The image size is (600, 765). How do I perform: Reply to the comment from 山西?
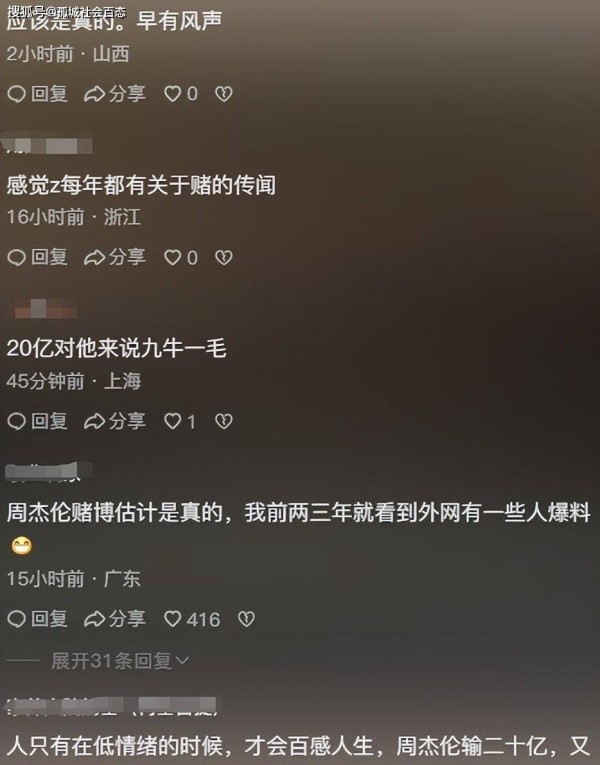[x=38, y=93]
